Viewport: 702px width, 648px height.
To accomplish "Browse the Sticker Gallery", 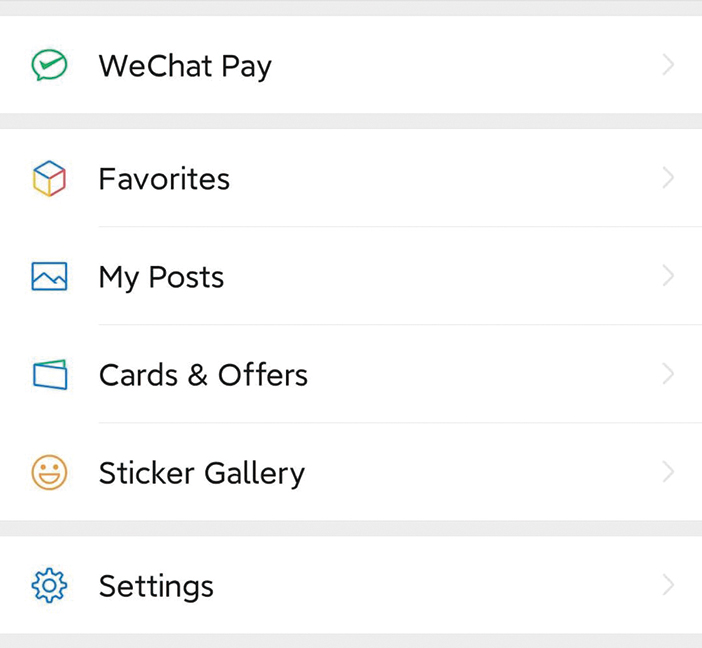I will 202,473.
